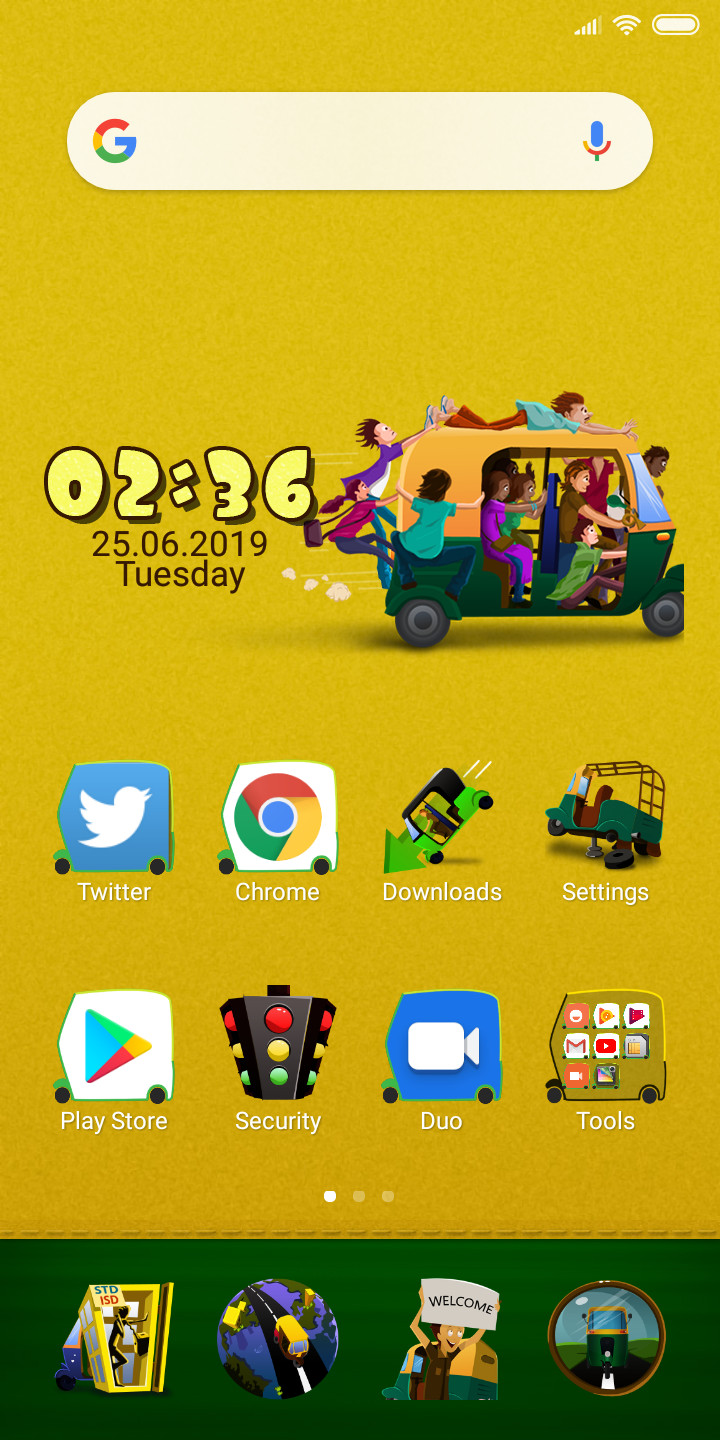The height and width of the screenshot is (1440, 720).
Task: Tap the Welcome sign dock icon
Action: 441,1338
